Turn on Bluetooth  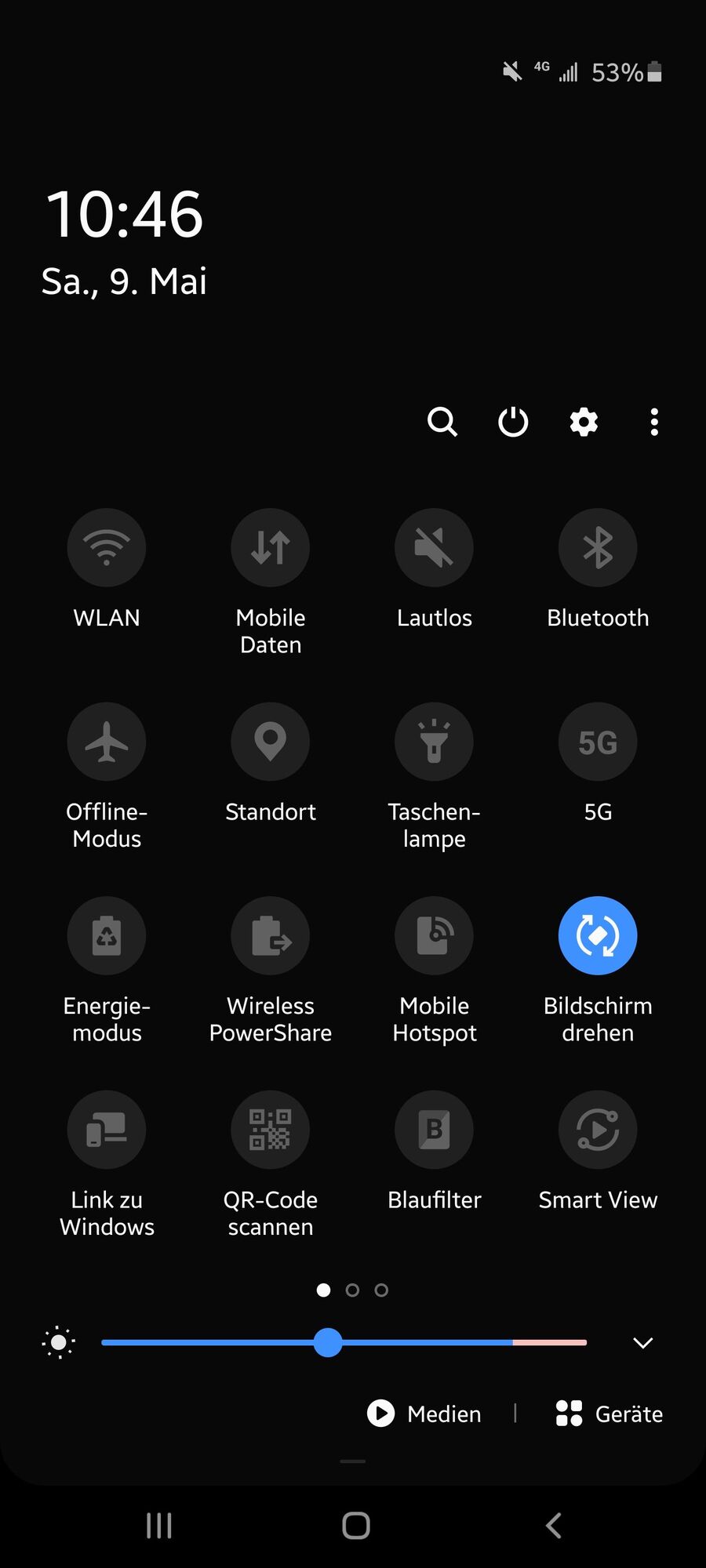[x=598, y=547]
